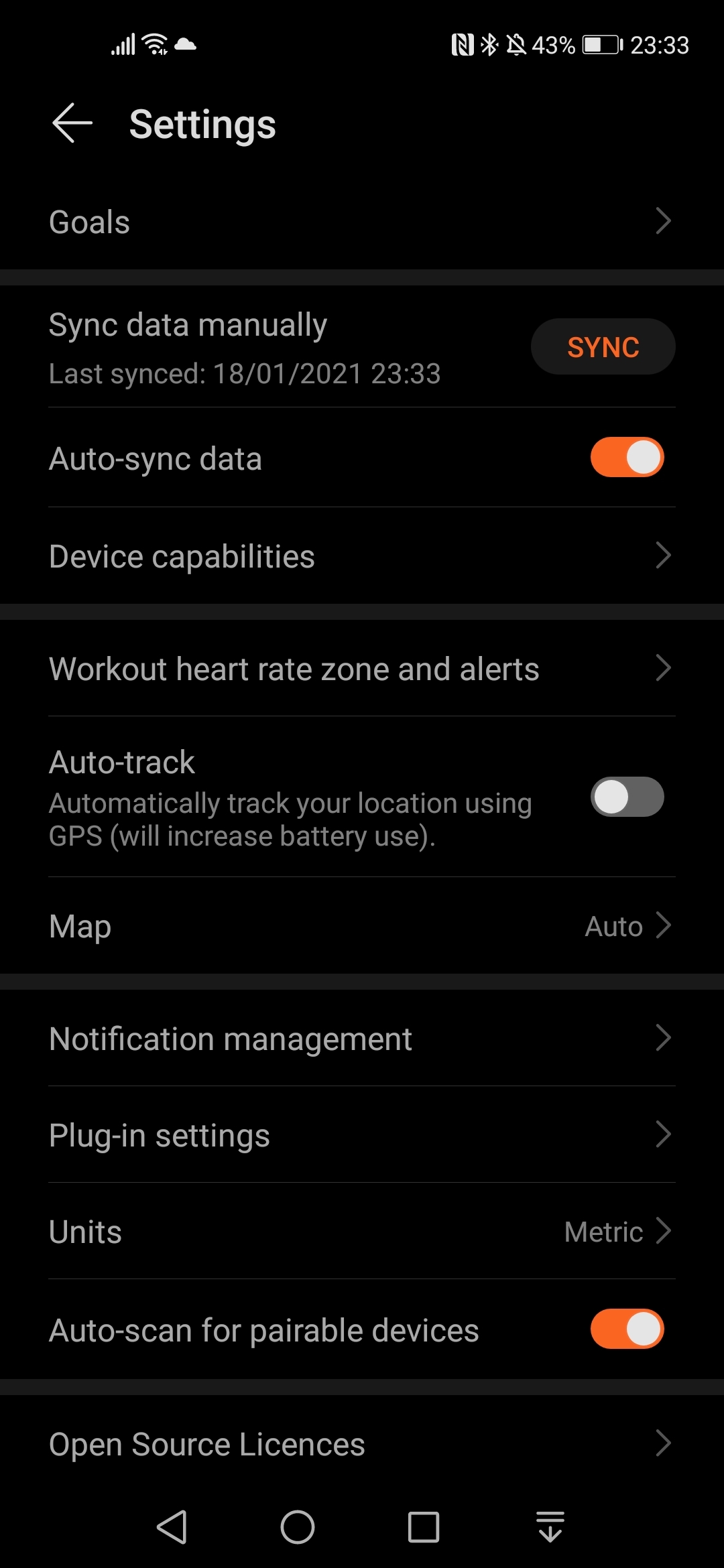The width and height of the screenshot is (724, 1568).
Task: Open Device capabilities
Action: 362,556
